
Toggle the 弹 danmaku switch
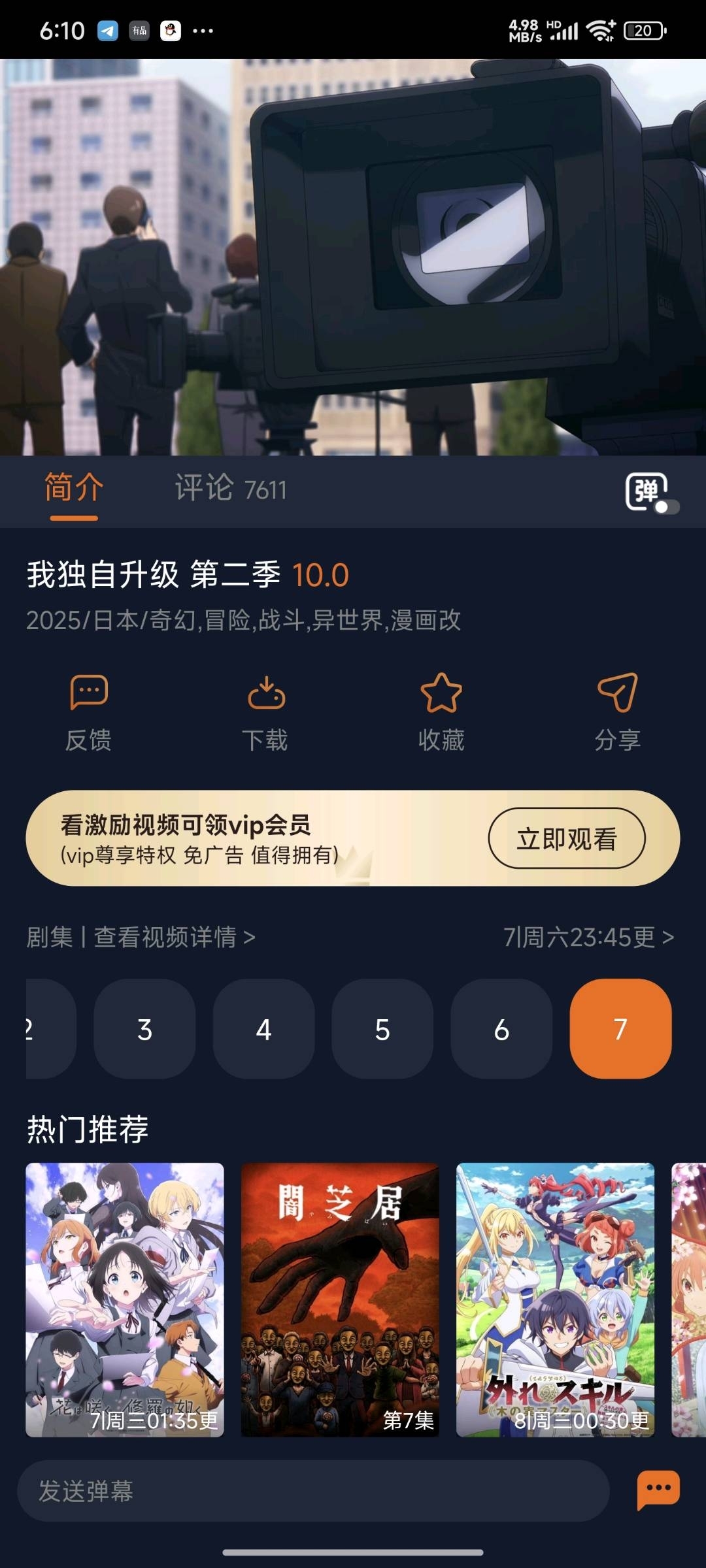click(651, 494)
